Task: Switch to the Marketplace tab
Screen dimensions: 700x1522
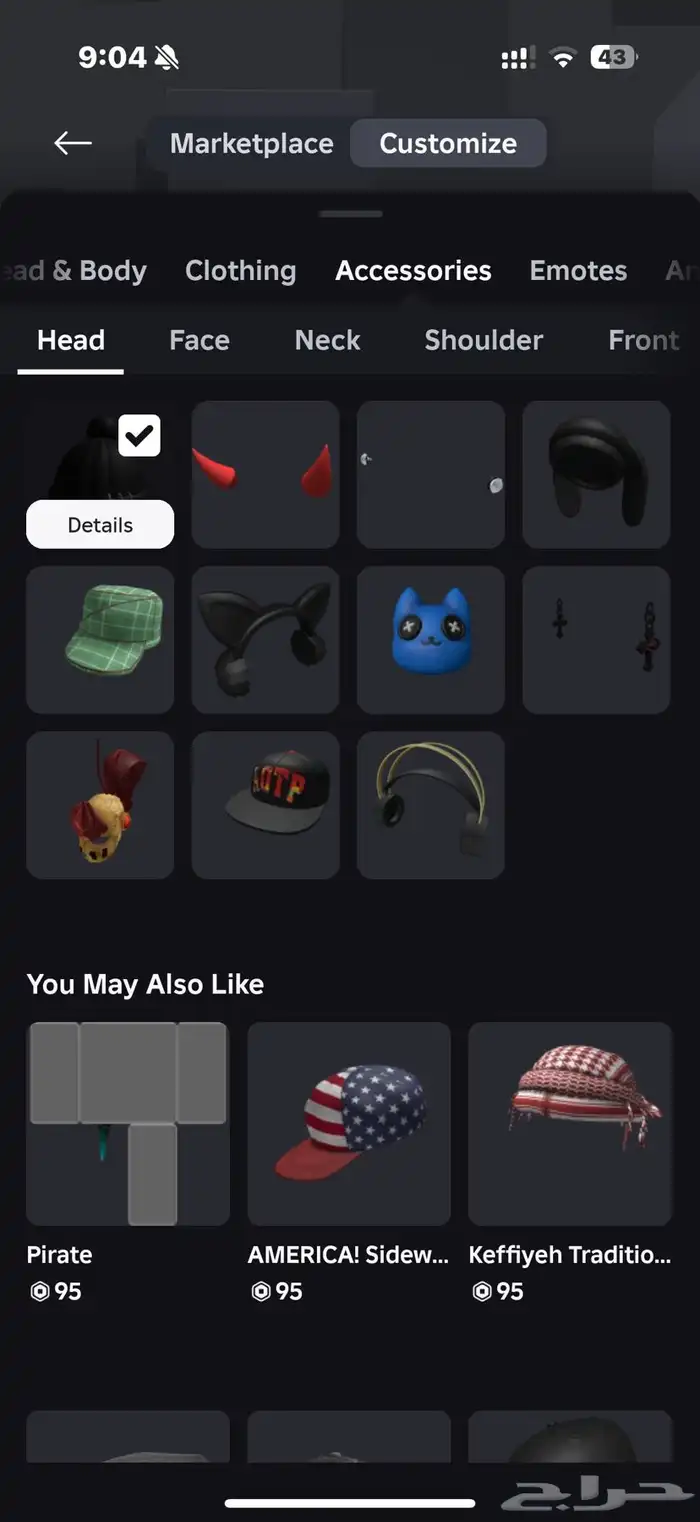Action: pyautogui.click(x=251, y=143)
